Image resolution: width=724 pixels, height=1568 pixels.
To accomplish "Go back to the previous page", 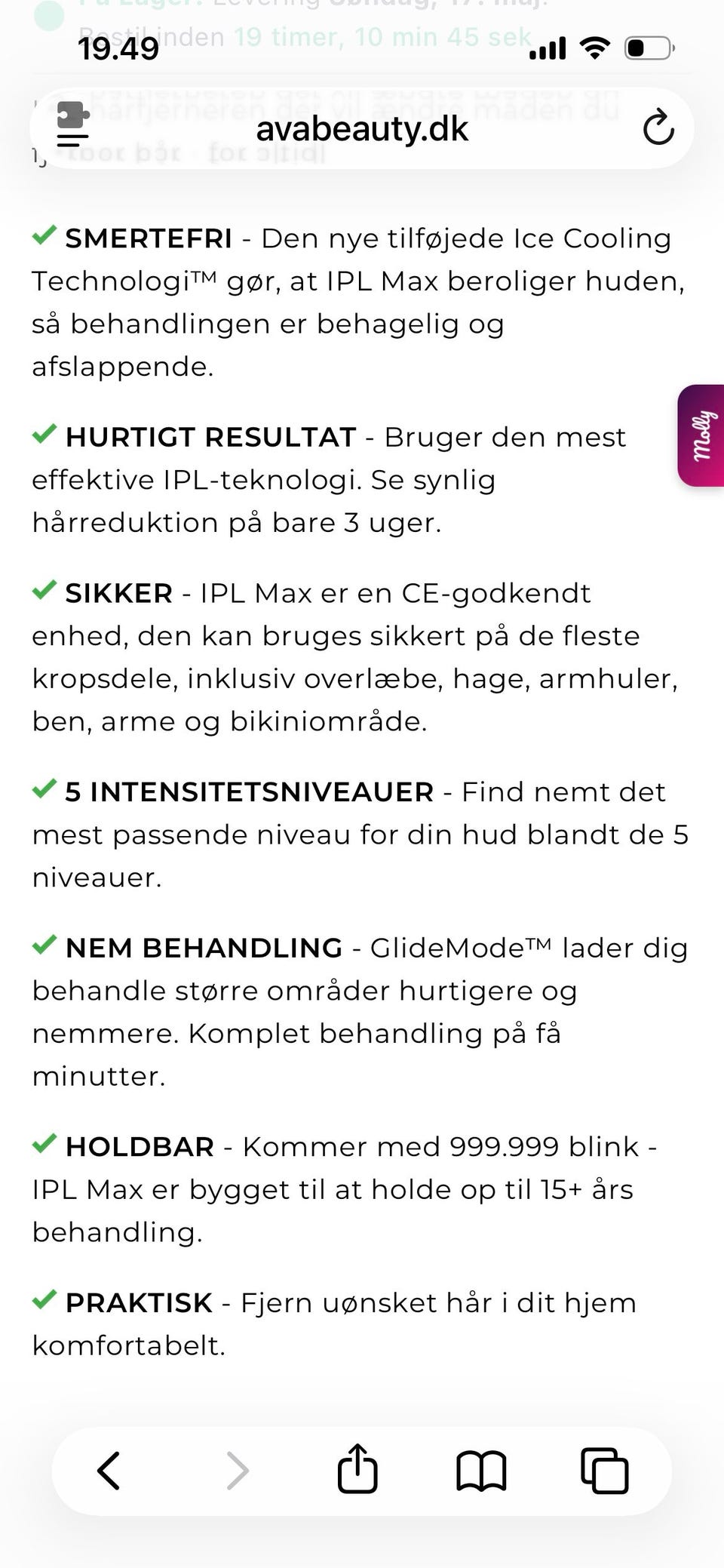I will tap(109, 1471).
